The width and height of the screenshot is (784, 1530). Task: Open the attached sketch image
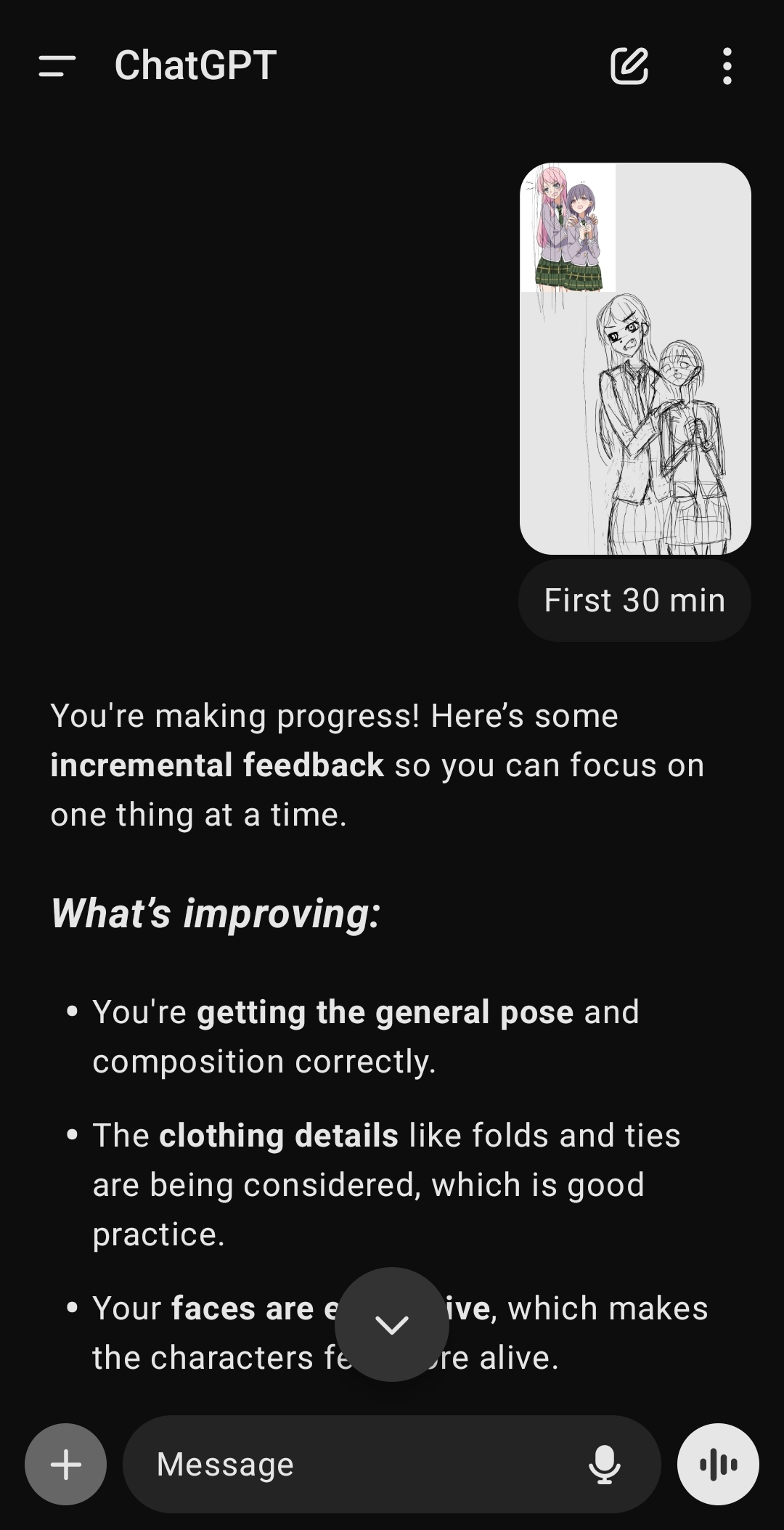635,359
